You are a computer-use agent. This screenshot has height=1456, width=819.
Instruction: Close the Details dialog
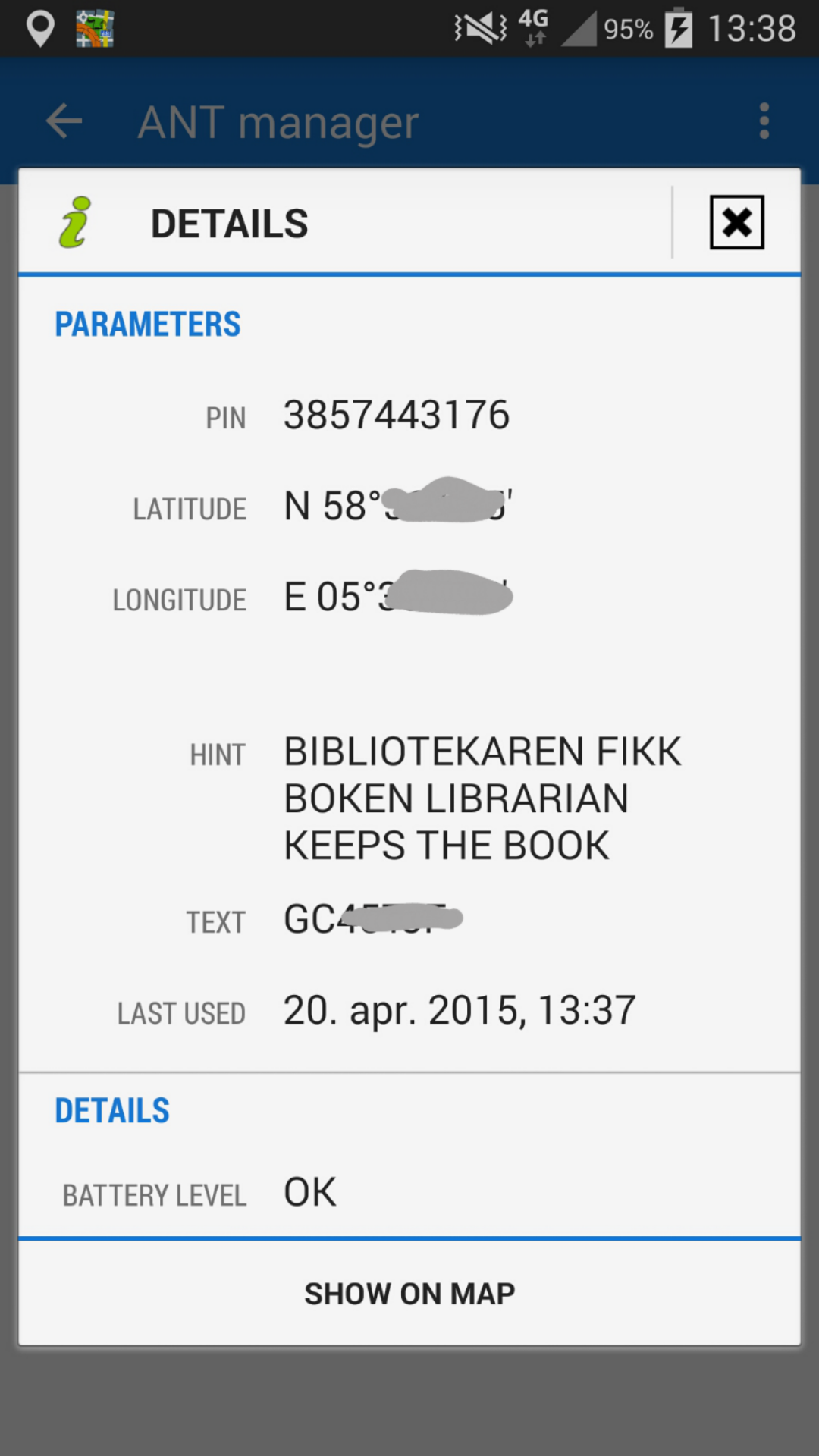click(x=736, y=223)
